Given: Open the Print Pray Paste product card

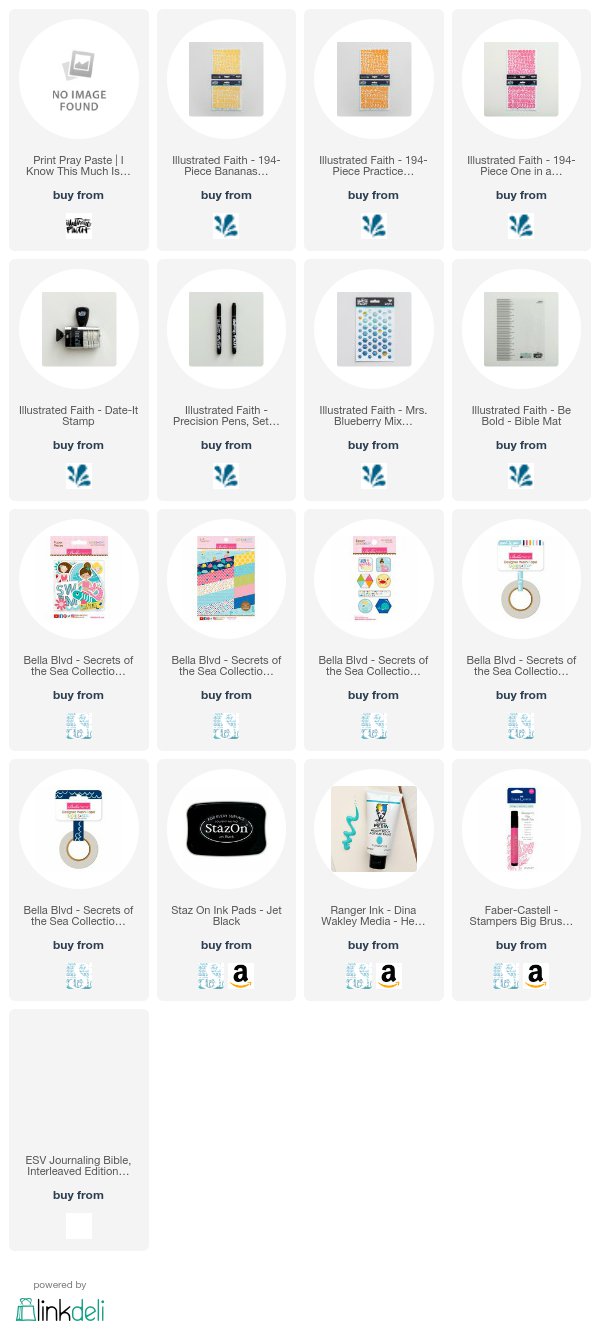Looking at the screenshot, I should click(x=78, y=80).
